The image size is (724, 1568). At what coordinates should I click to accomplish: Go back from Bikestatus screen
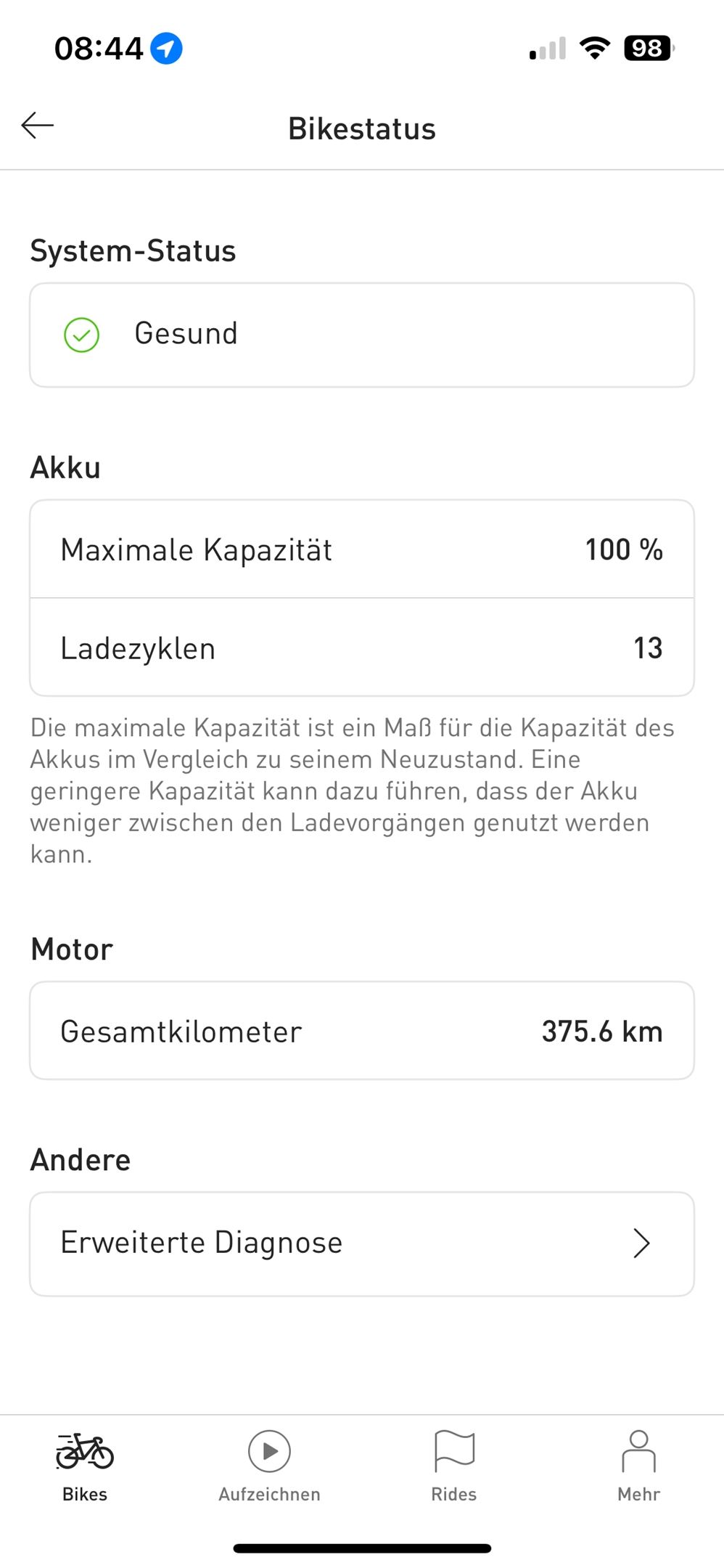(x=38, y=126)
